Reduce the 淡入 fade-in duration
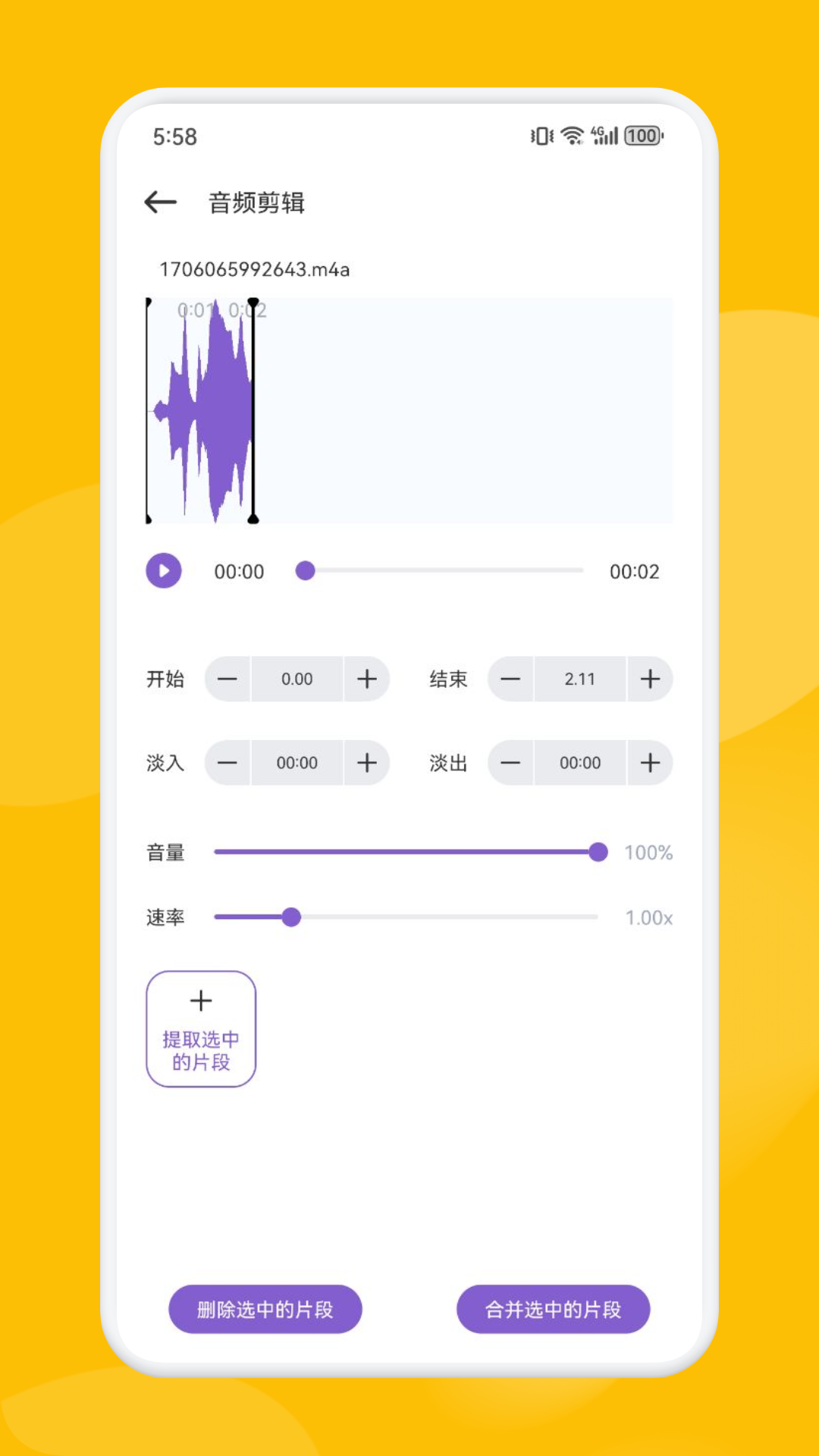This screenshot has height=1456, width=819. click(227, 763)
